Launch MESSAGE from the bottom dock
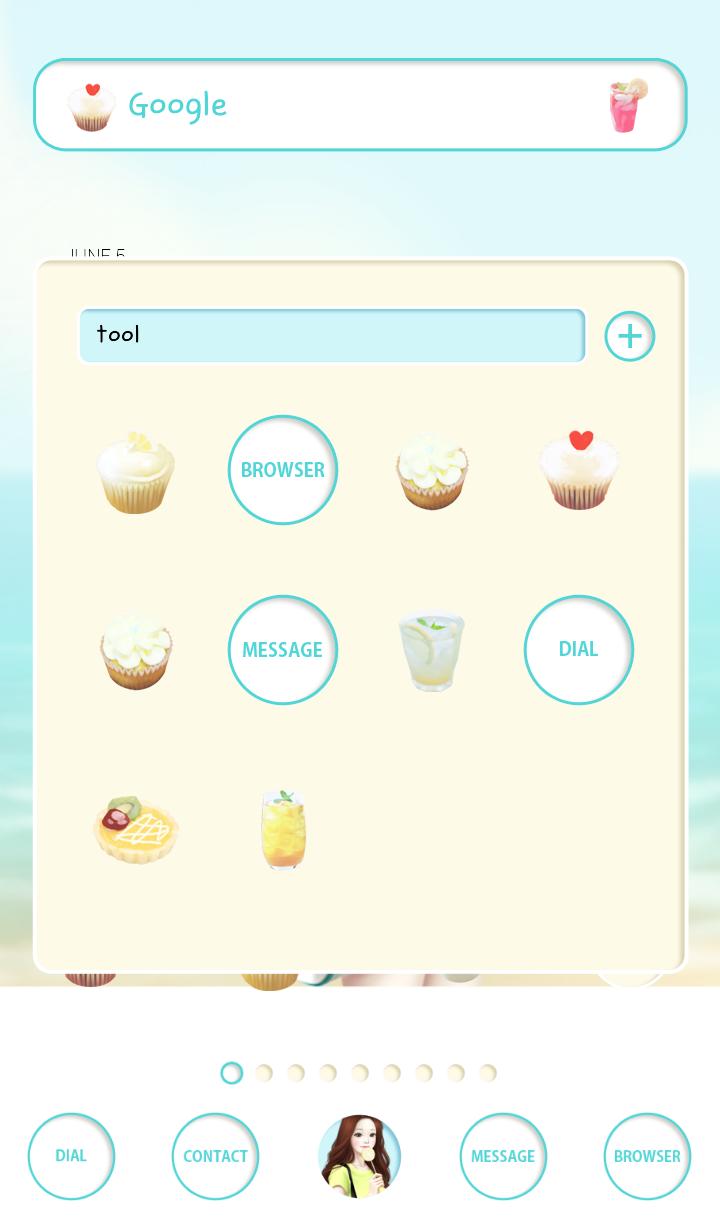Screen dimensions: 720x1230 (x=503, y=1156)
